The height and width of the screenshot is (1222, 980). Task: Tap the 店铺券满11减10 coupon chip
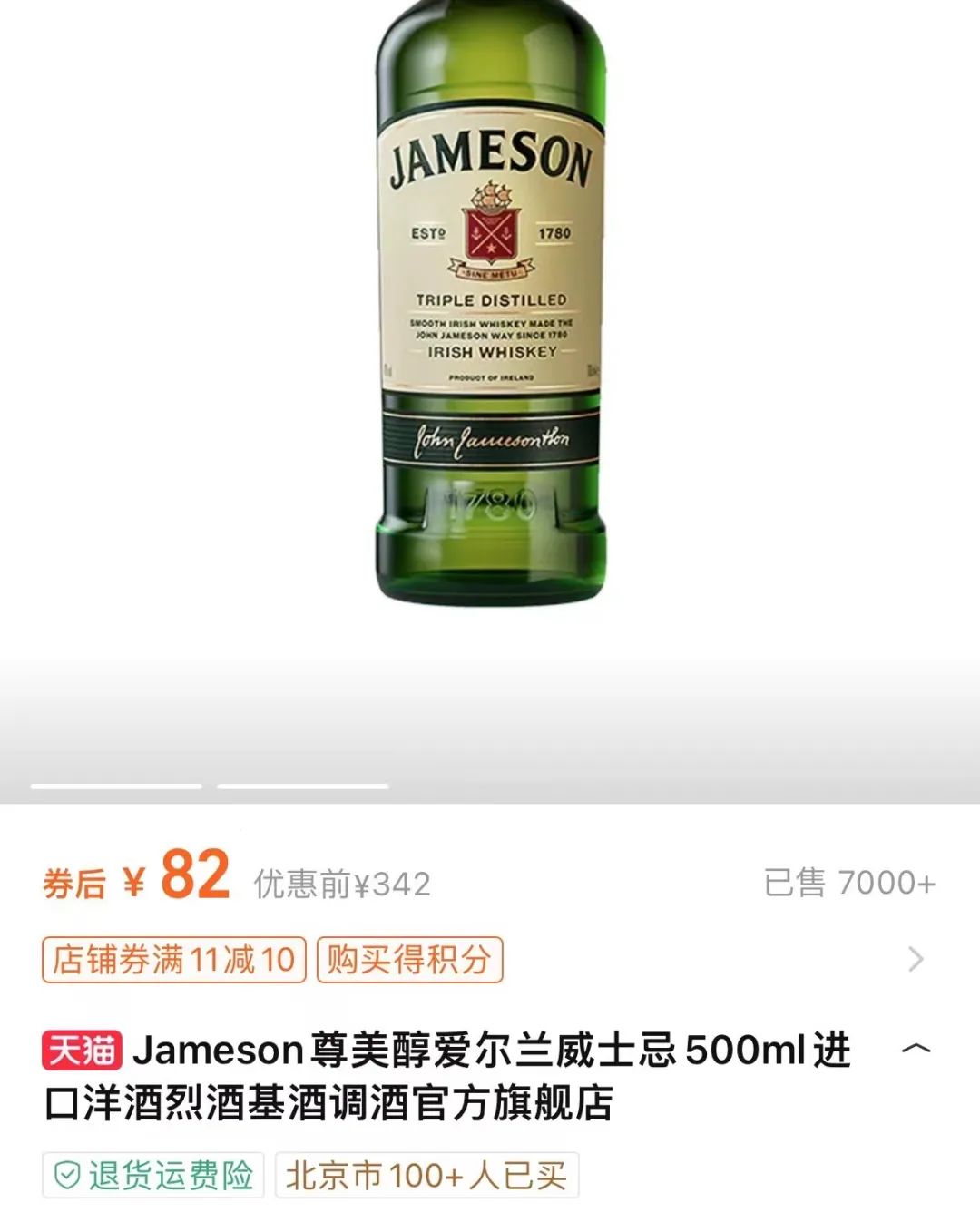point(174,960)
